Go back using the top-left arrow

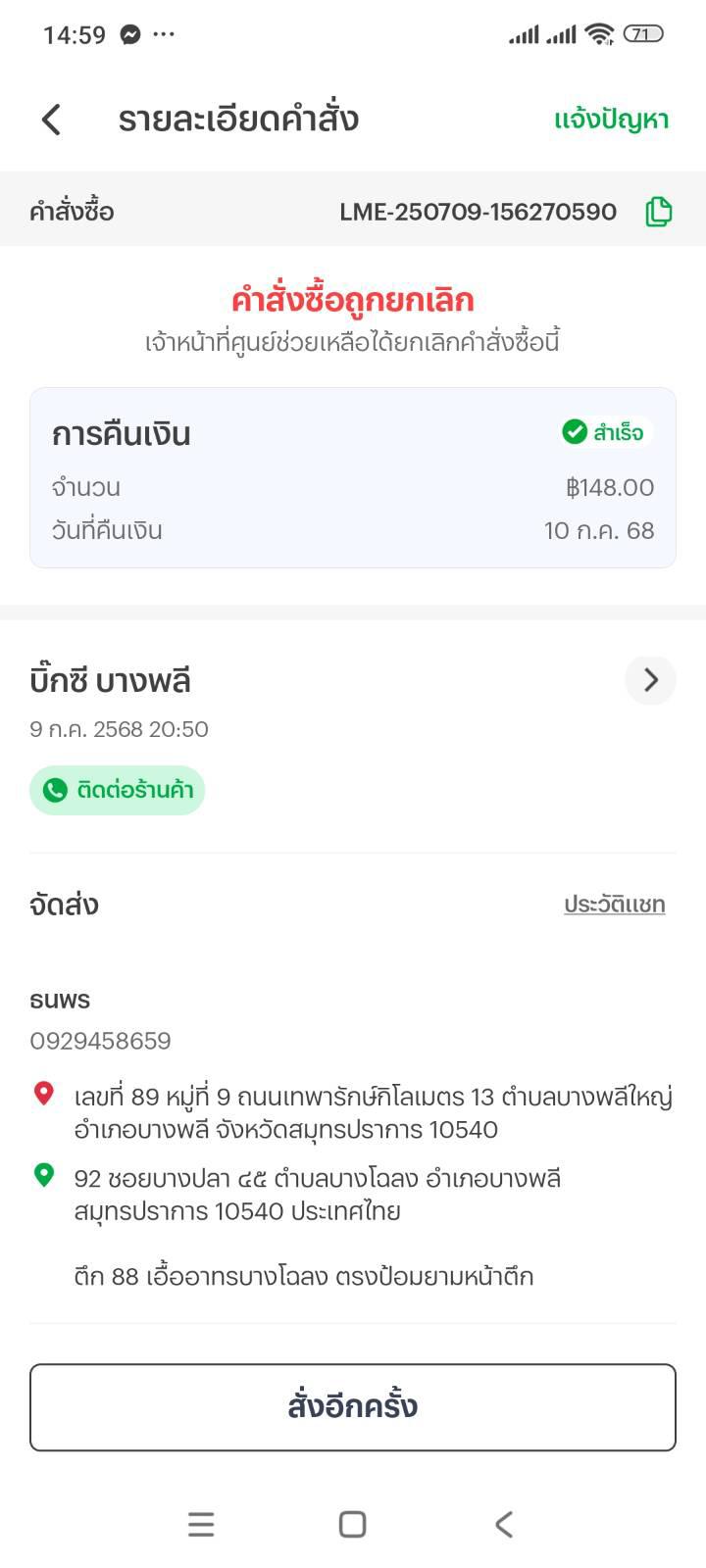pyautogui.click(x=51, y=120)
